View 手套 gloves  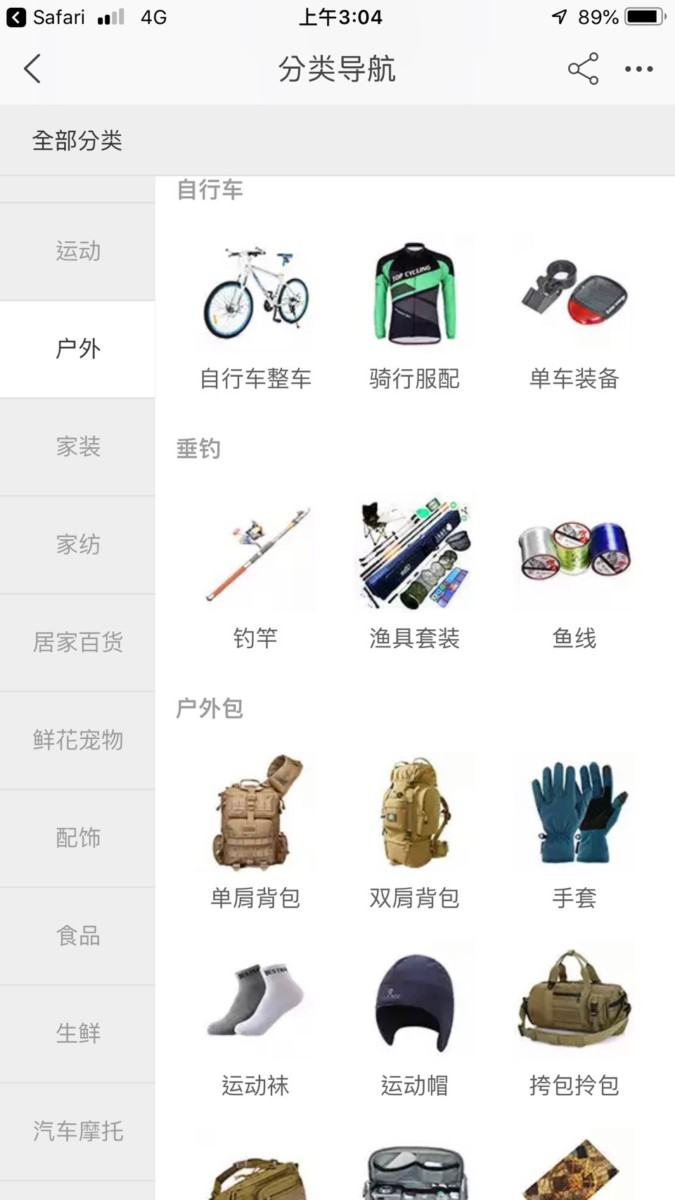tap(574, 832)
